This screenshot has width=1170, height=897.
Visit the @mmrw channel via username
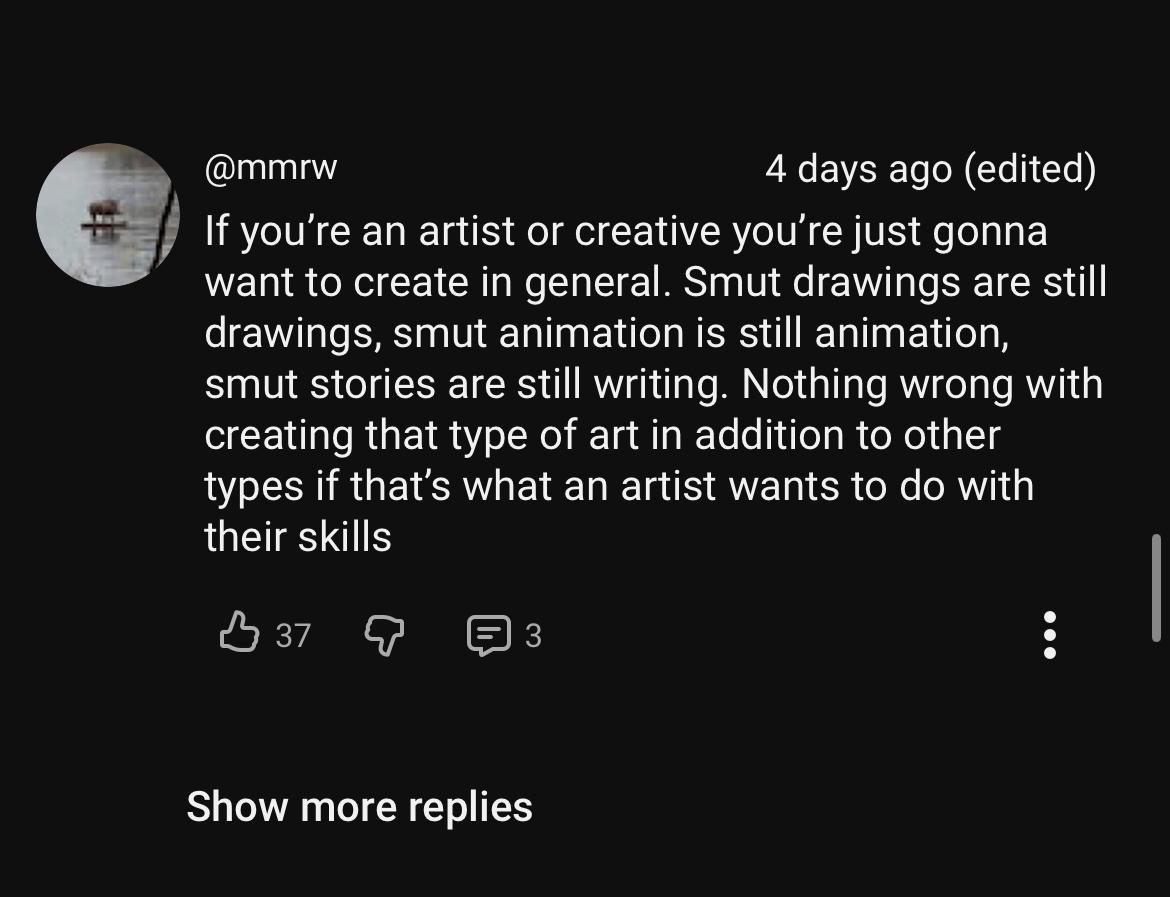(271, 168)
